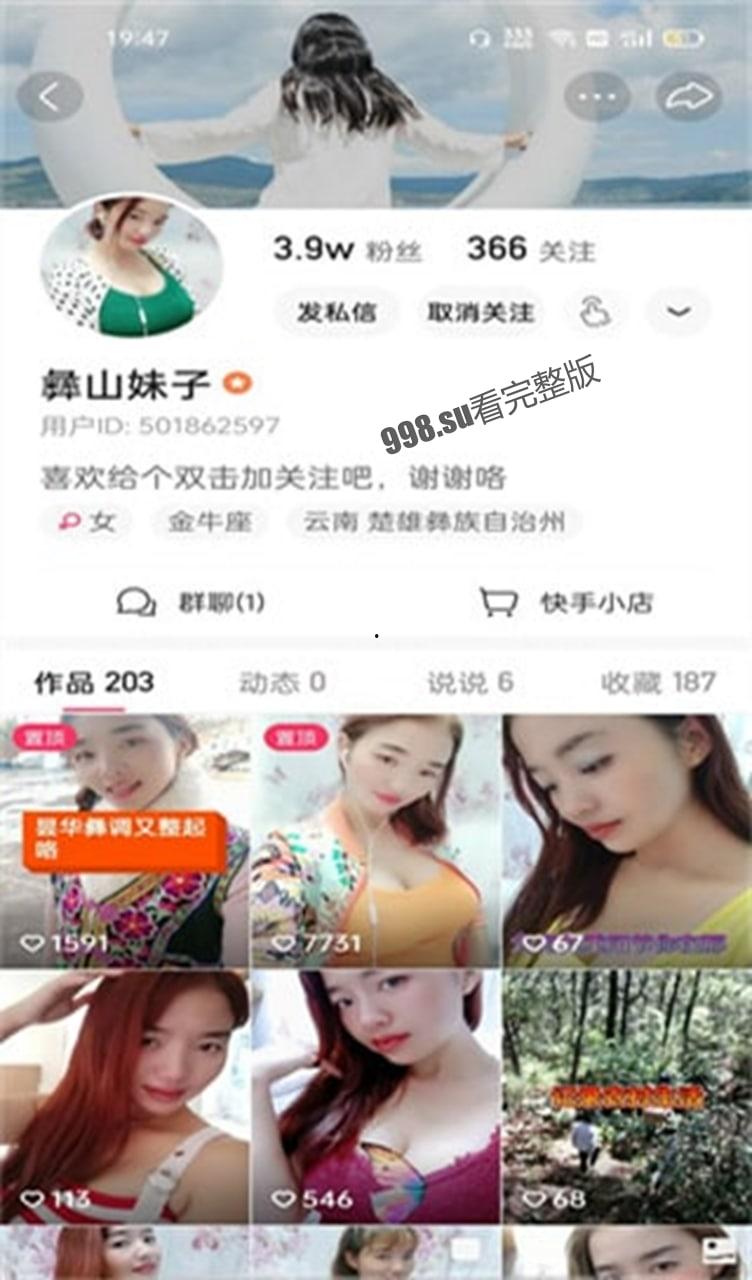Switch to the 动态 0 tab
Image resolution: width=752 pixels, height=1280 pixels.
click(x=282, y=683)
